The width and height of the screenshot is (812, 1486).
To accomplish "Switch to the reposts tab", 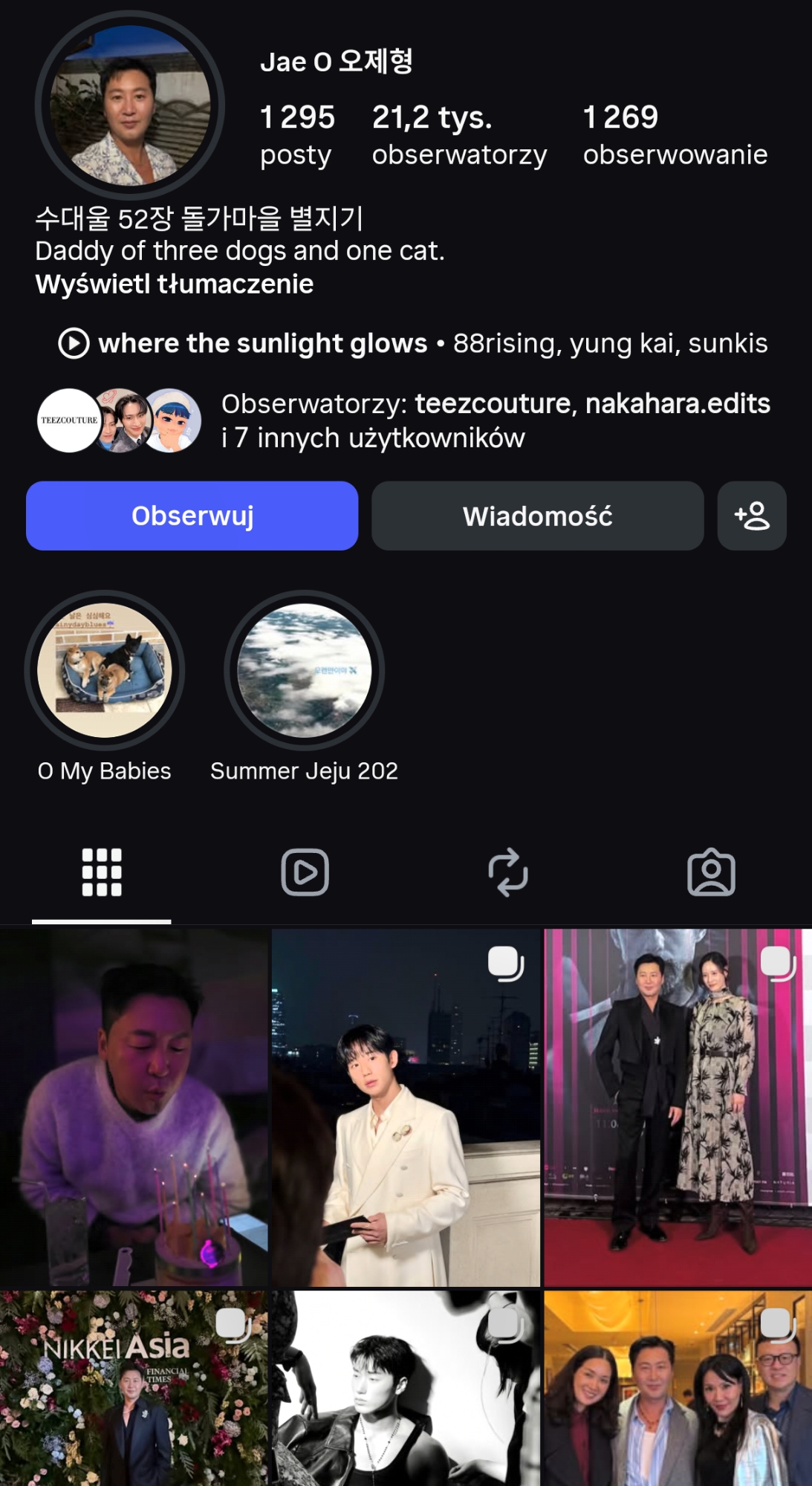I will (508, 872).
